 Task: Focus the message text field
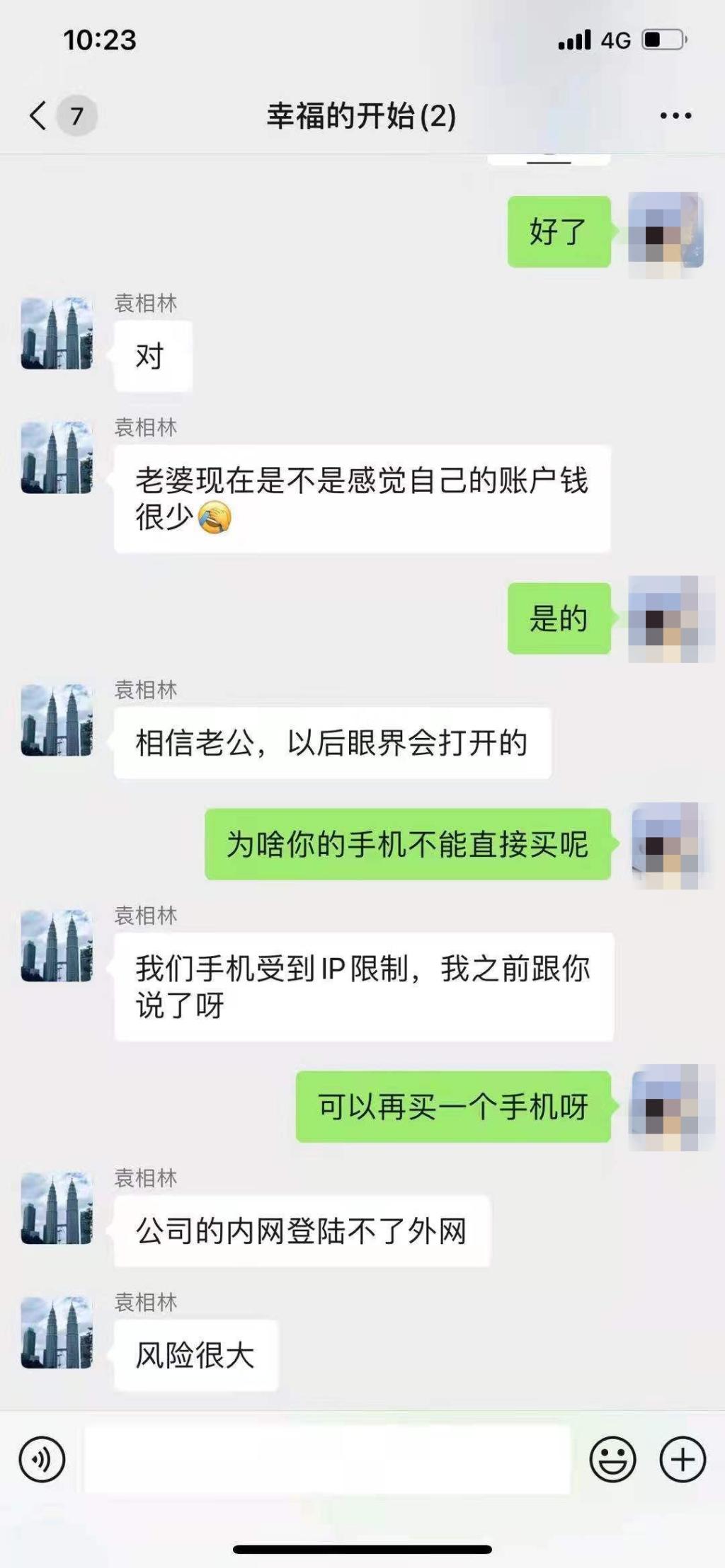[327, 1459]
